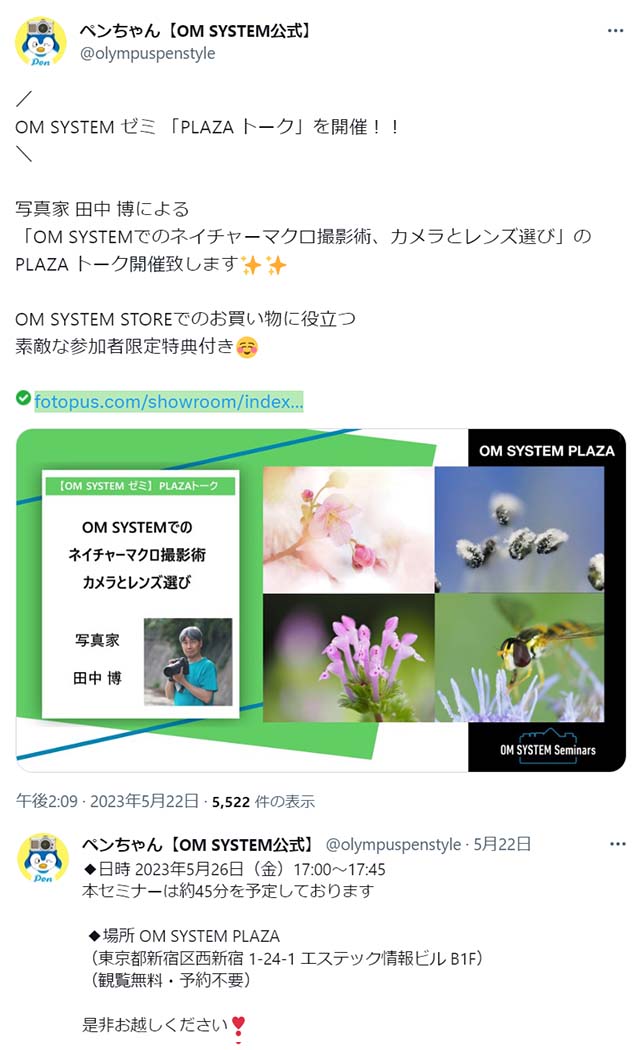This screenshot has width=640, height=1050.
Task: Open the fotopus.com showroom link
Action: pos(168,402)
